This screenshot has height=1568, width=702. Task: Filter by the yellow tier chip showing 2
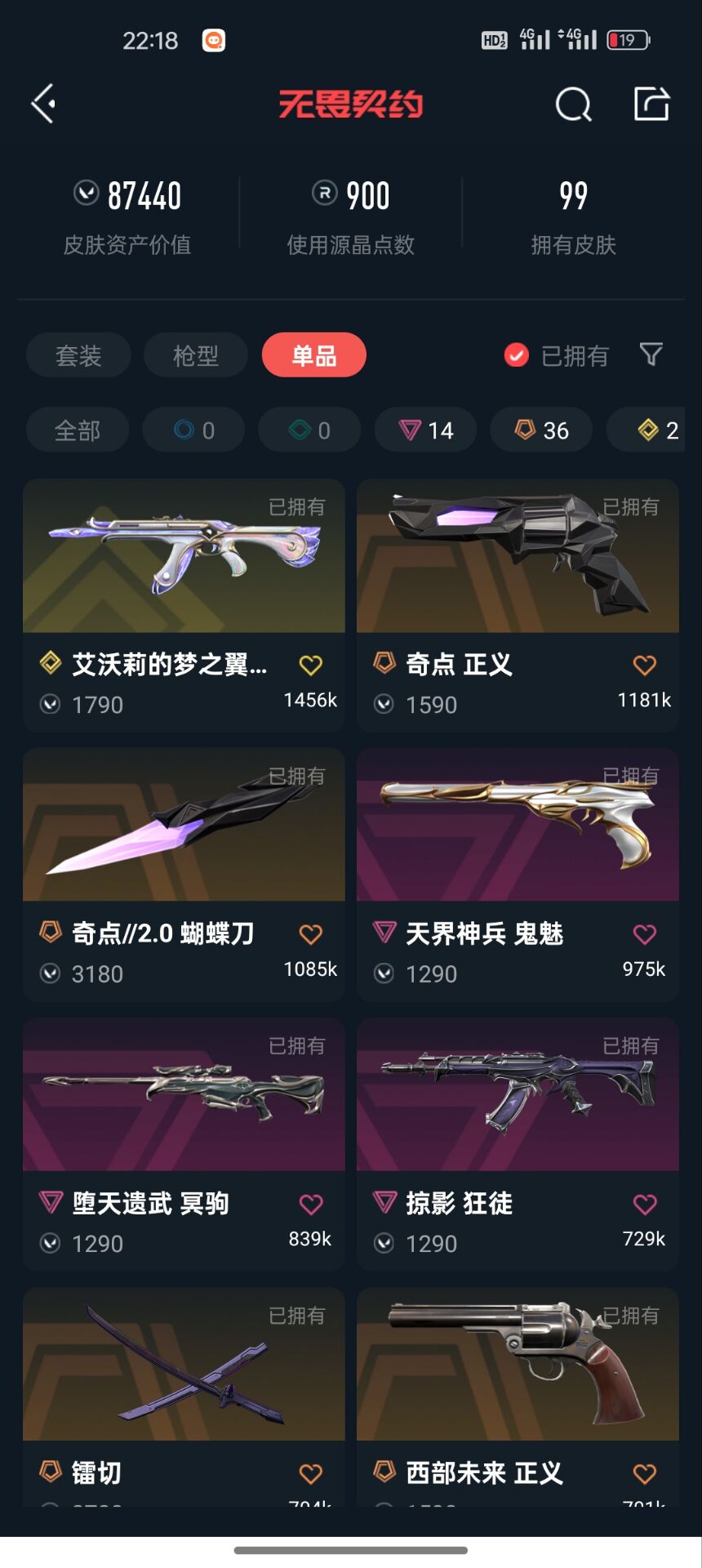(648, 430)
